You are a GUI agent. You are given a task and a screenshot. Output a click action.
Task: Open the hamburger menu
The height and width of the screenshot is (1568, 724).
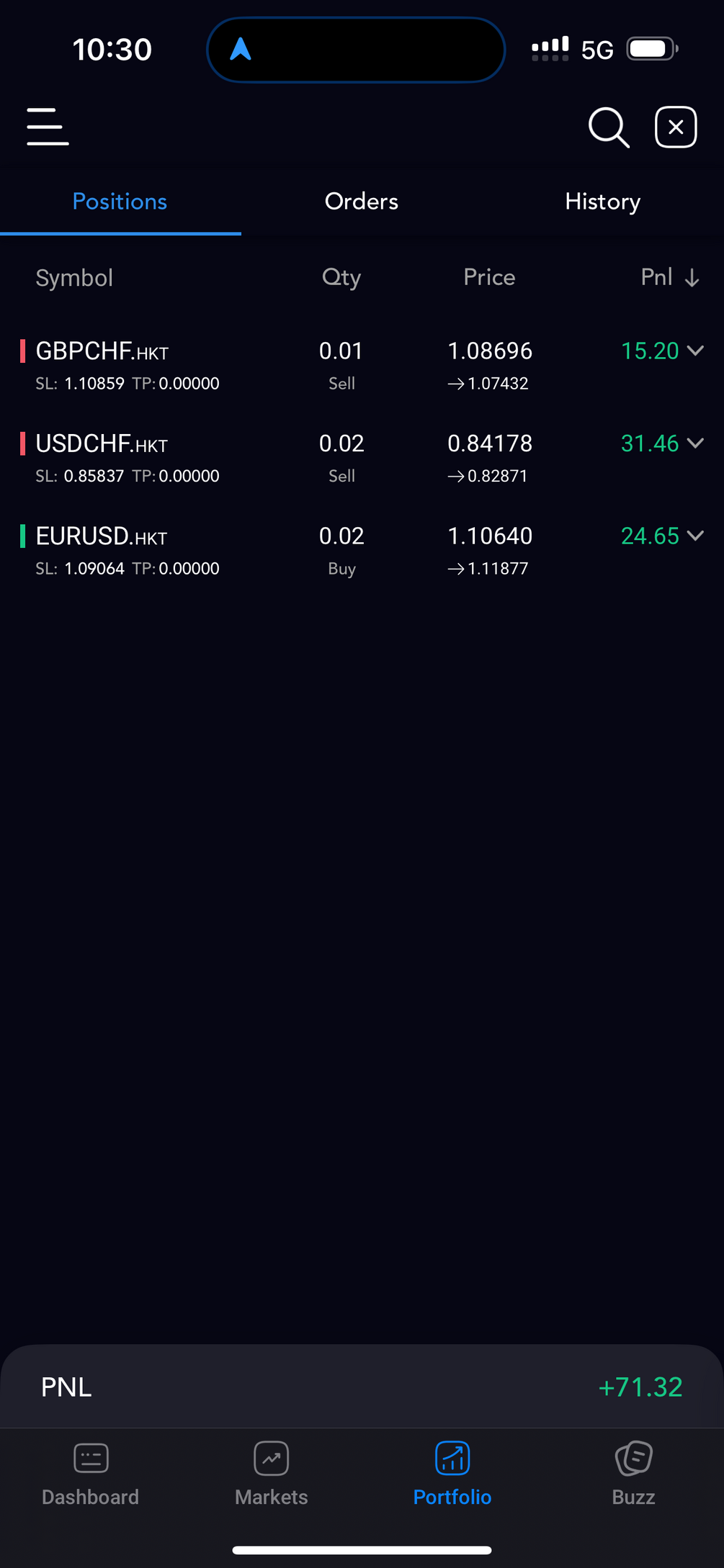[x=48, y=127]
